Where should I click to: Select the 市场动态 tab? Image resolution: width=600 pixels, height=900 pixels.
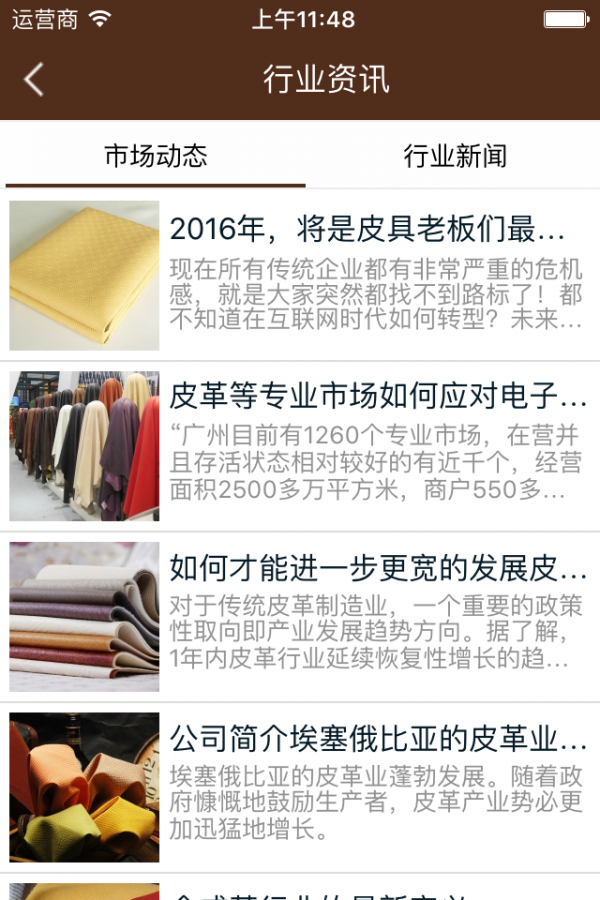[x=155, y=156]
